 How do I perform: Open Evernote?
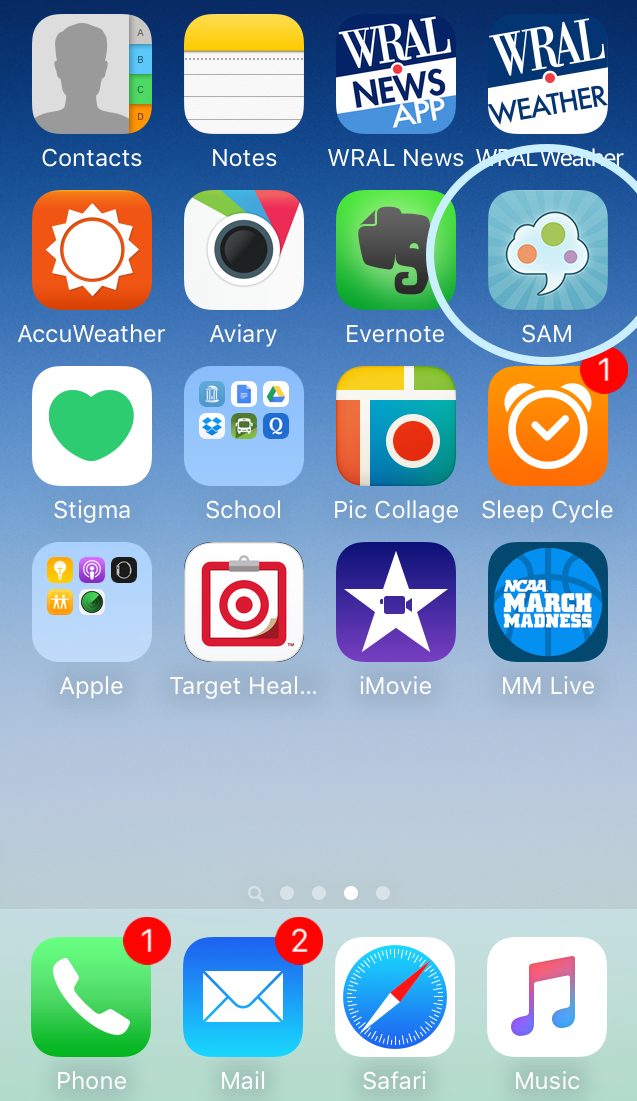click(x=396, y=250)
